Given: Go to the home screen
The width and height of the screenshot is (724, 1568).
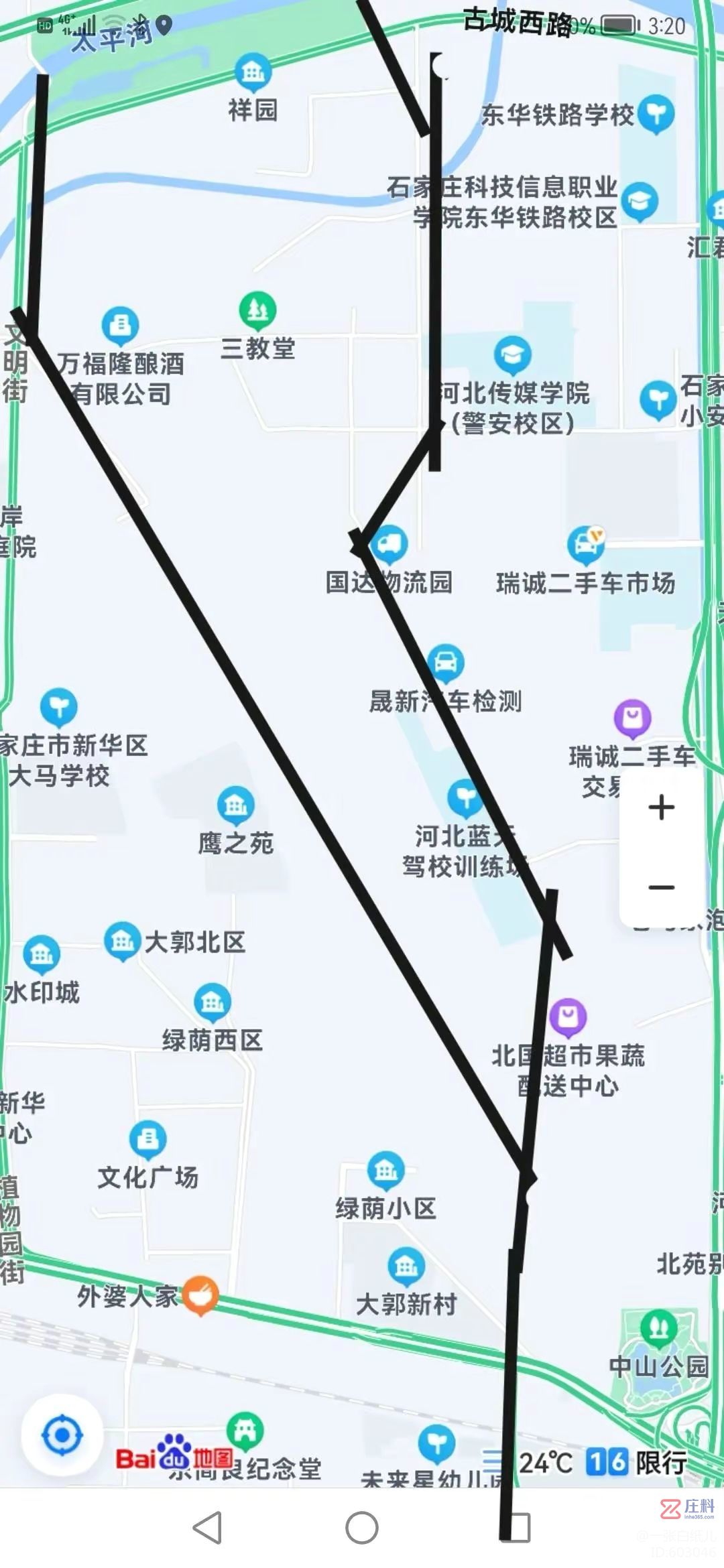Looking at the screenshot, I should click(x=362, y=1528).
